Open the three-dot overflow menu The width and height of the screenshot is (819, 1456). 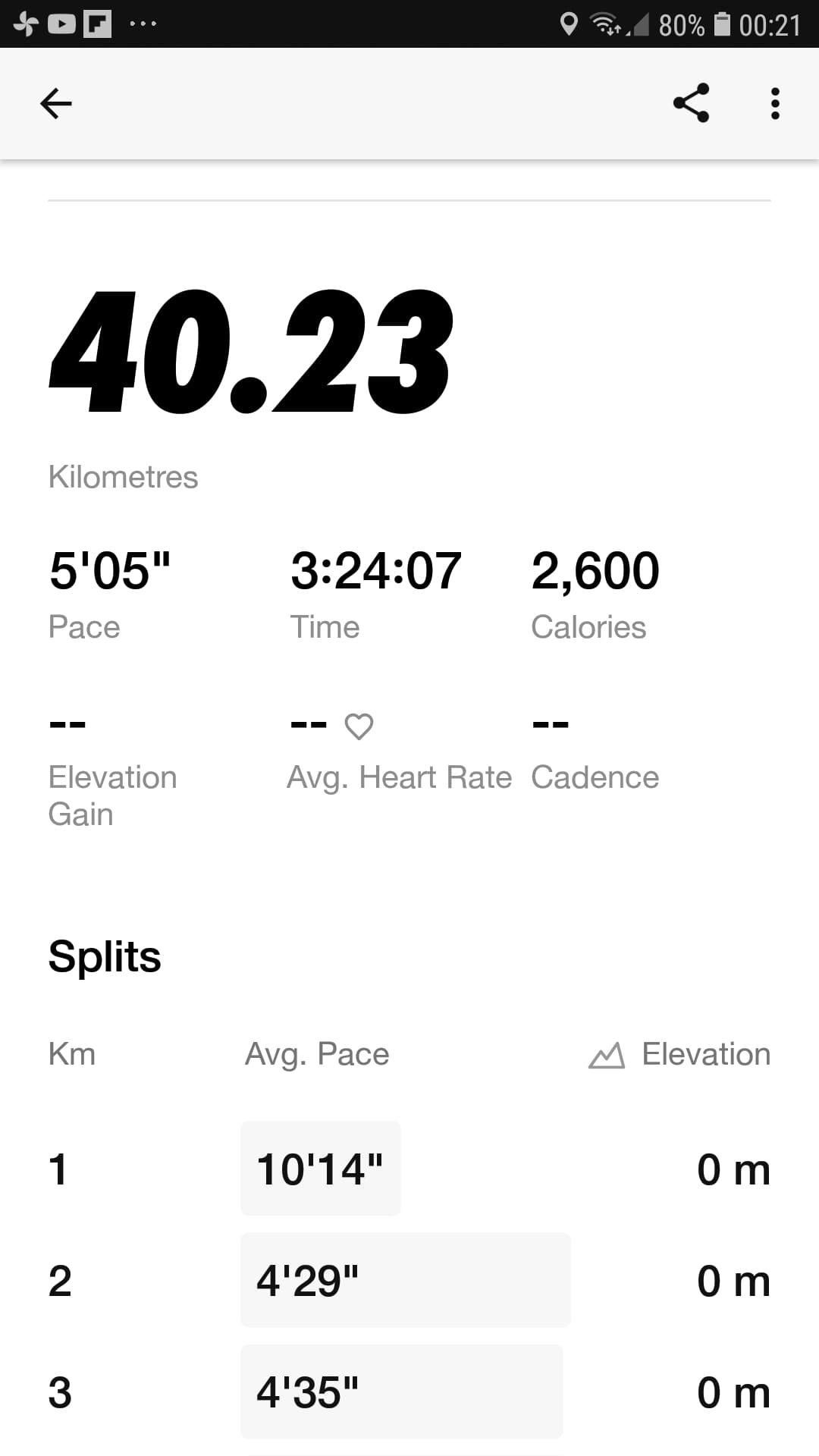click(774, 104)
